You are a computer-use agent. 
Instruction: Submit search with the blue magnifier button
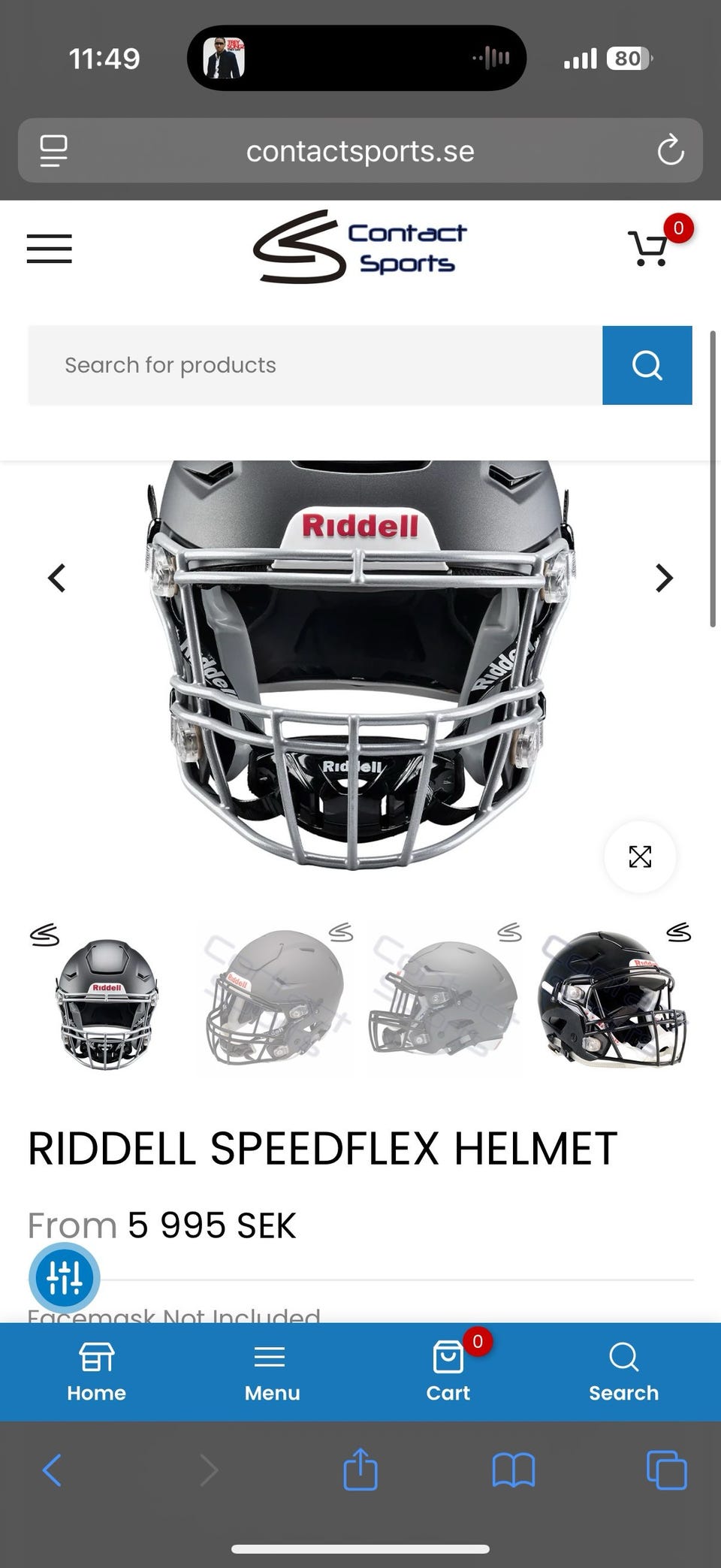click(x=647, y=365)
